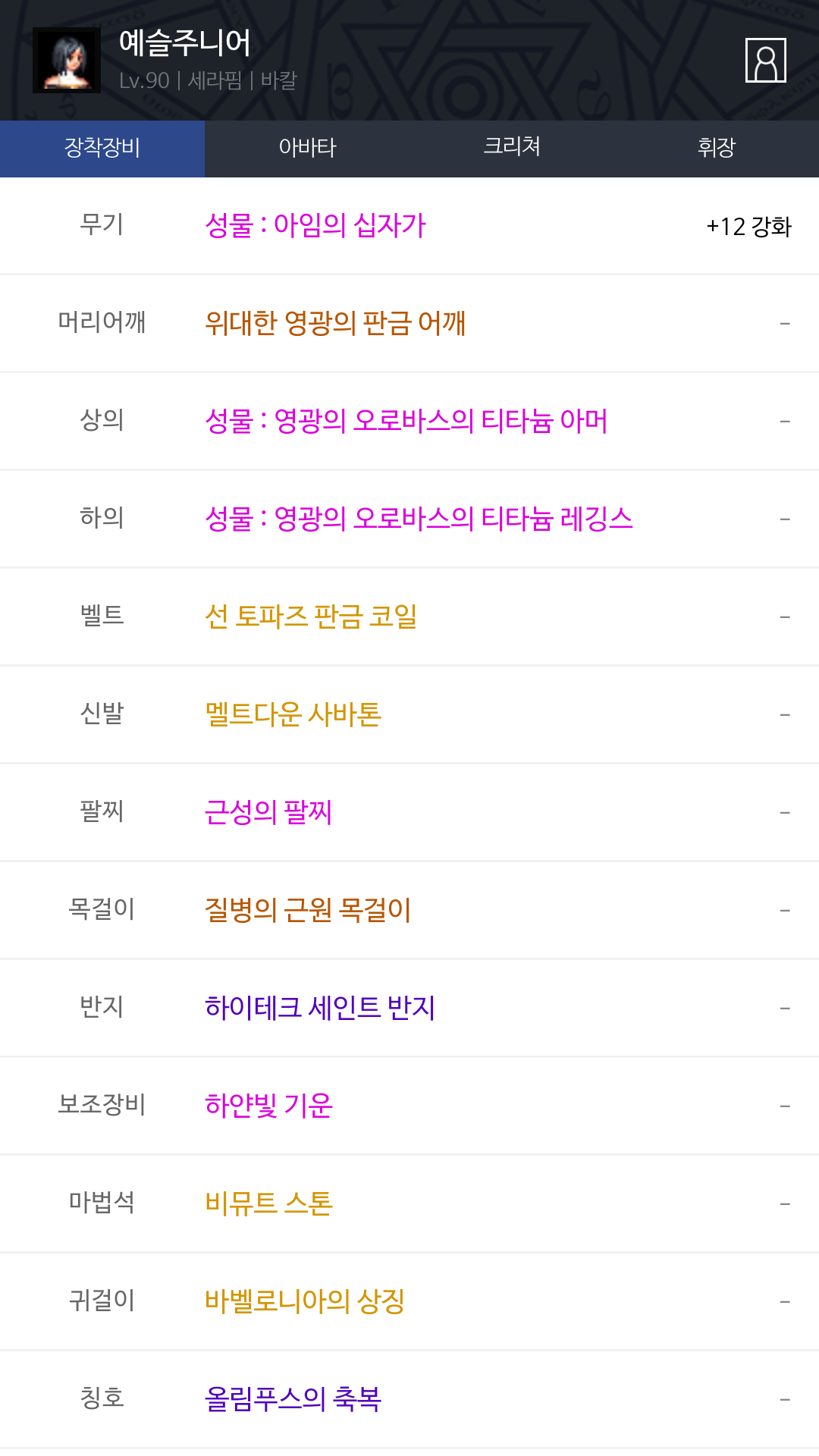View belt 선 토파즈 판금 코일
Image resolution: width=819 pixels, height=1456 pixels.
click(x=311, y=617)
